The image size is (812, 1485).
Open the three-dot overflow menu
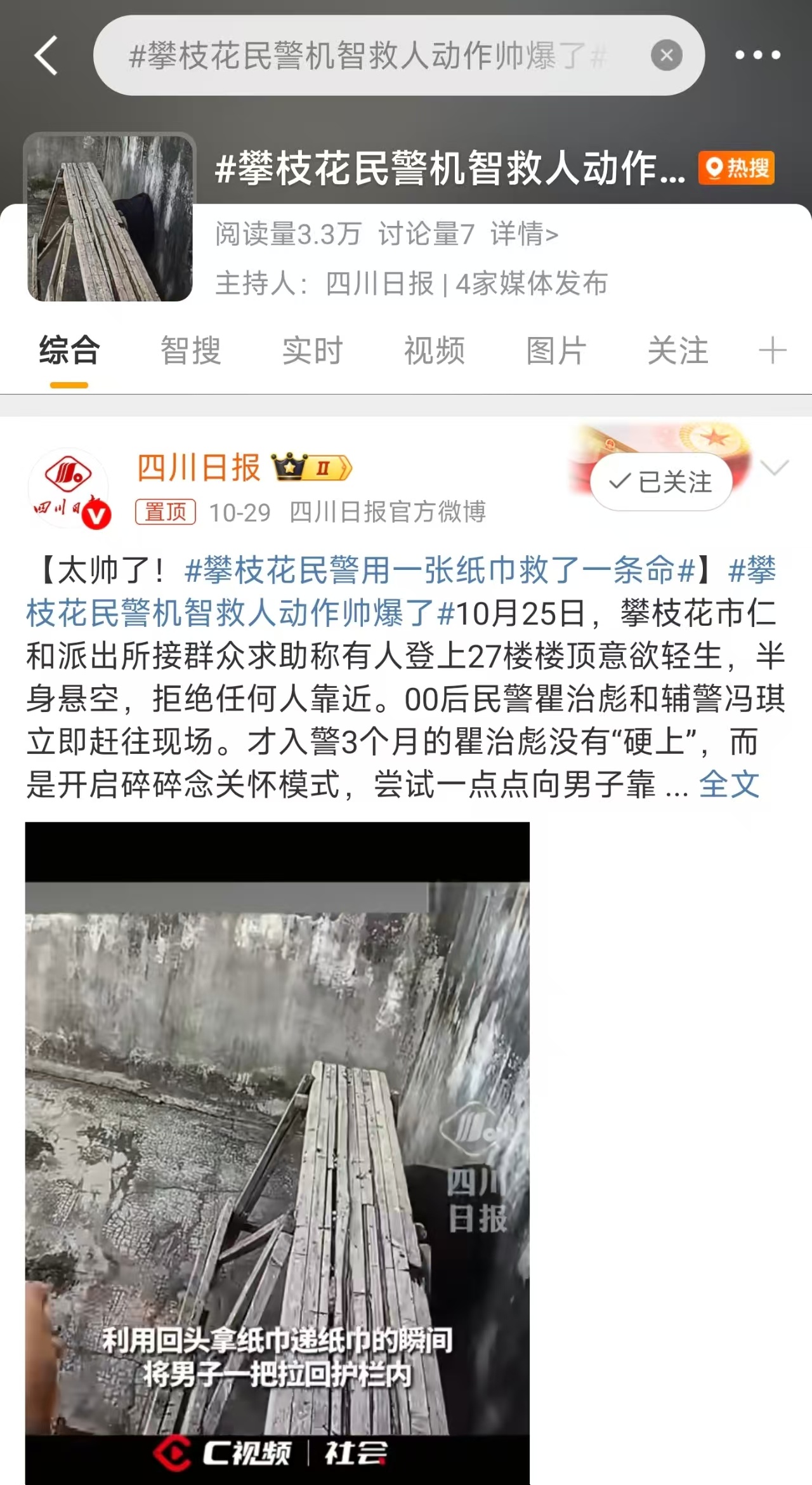pos(757,56)
